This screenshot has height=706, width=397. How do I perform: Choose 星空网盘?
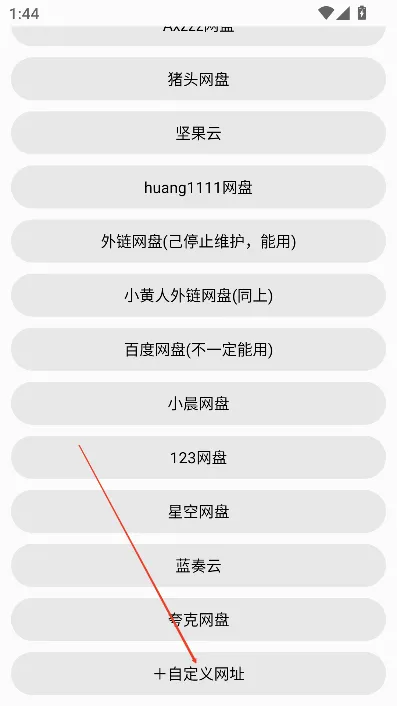point(198,511)
